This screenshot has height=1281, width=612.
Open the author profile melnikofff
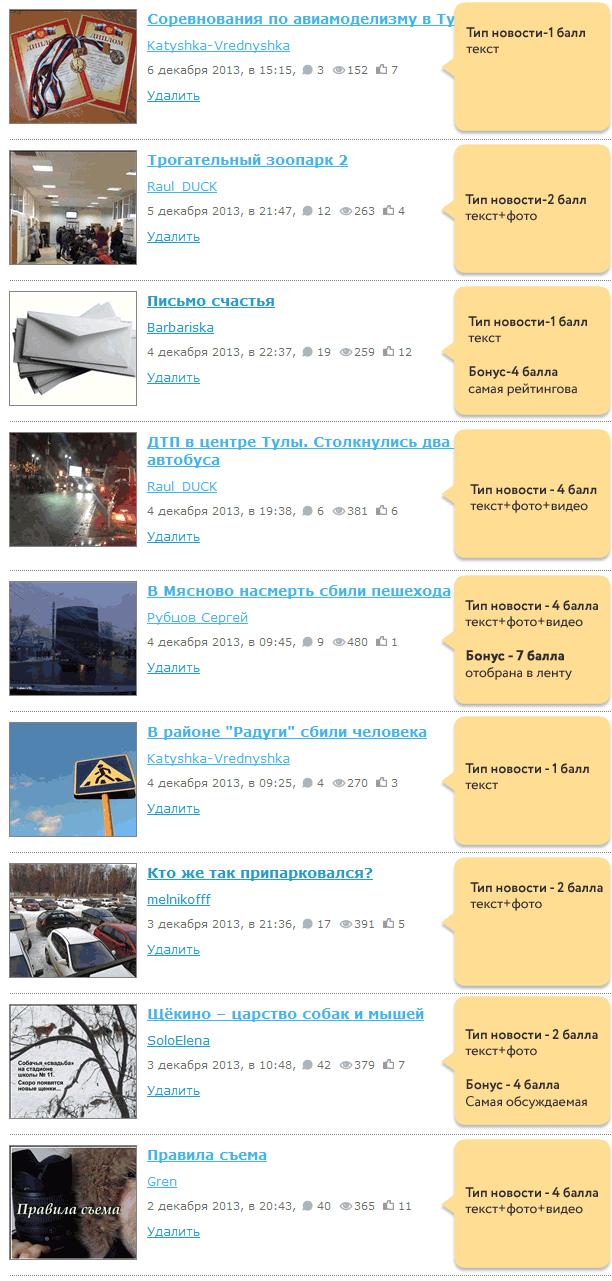pos(179,899)
